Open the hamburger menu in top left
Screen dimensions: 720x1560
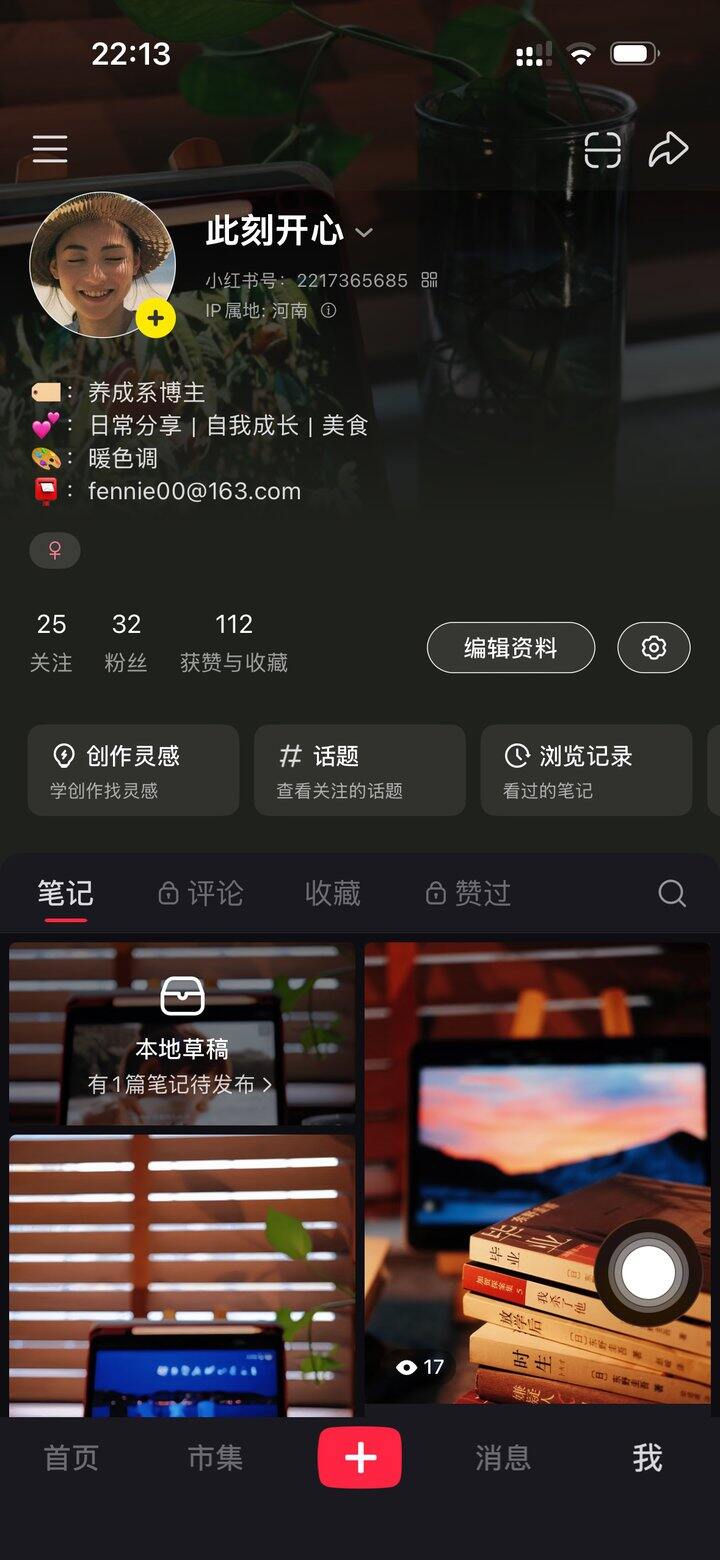tap(49, 148)
